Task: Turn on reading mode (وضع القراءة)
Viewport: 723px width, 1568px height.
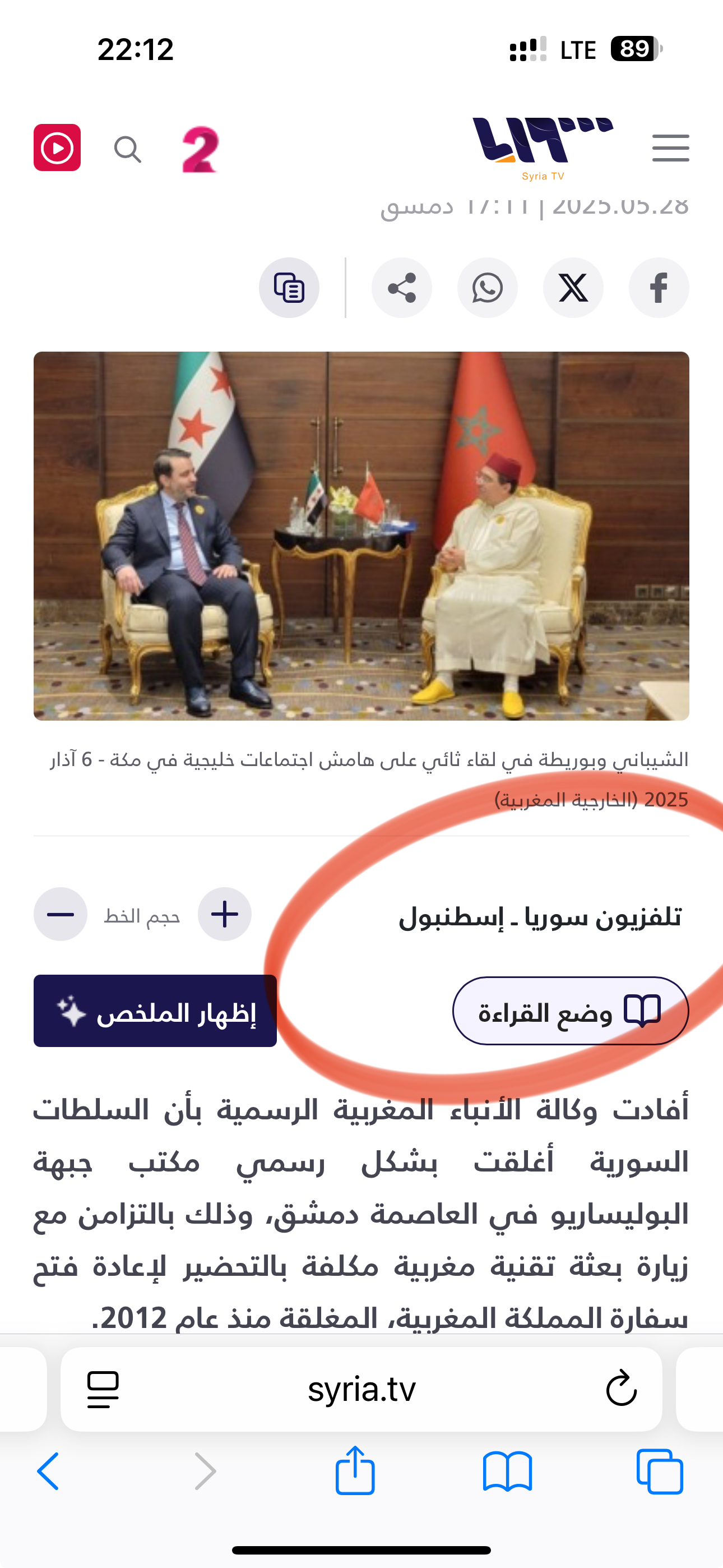Action: (570, 1011)
